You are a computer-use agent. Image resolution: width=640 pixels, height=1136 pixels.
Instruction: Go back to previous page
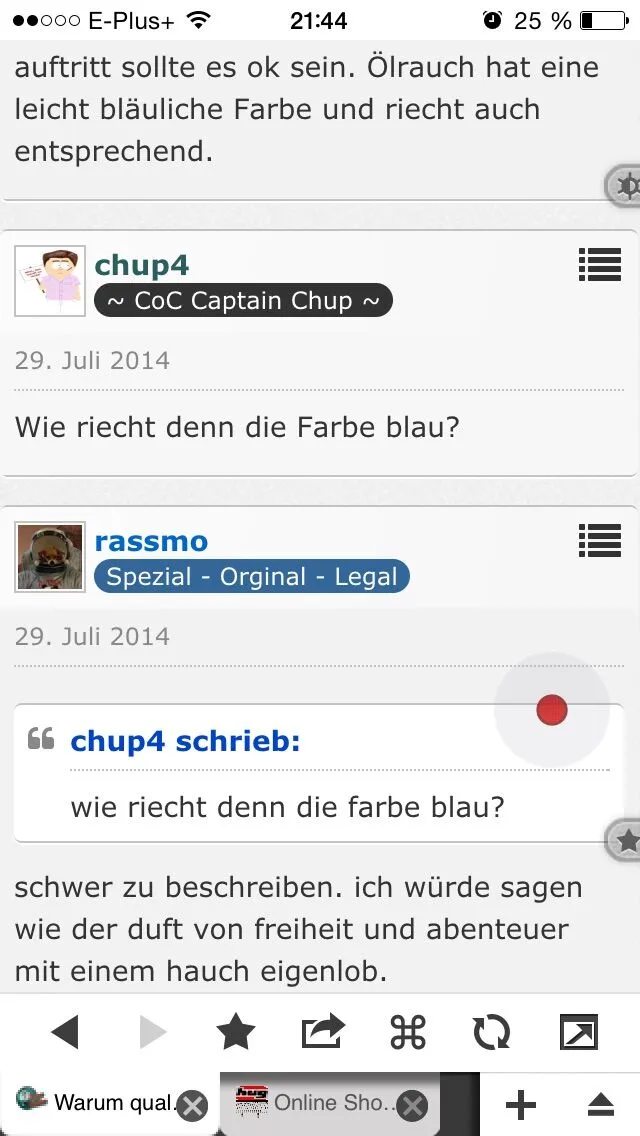pyautogui.click(x=65, y=1032)
